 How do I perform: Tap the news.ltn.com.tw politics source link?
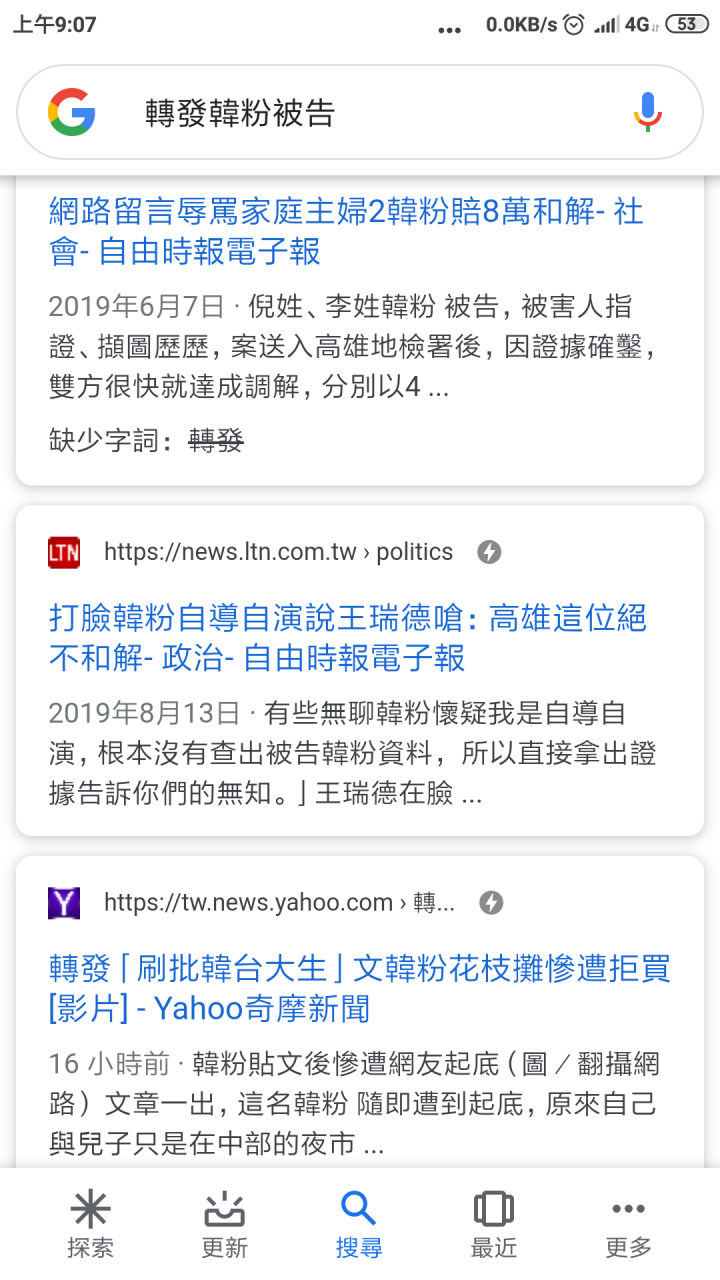278,552
